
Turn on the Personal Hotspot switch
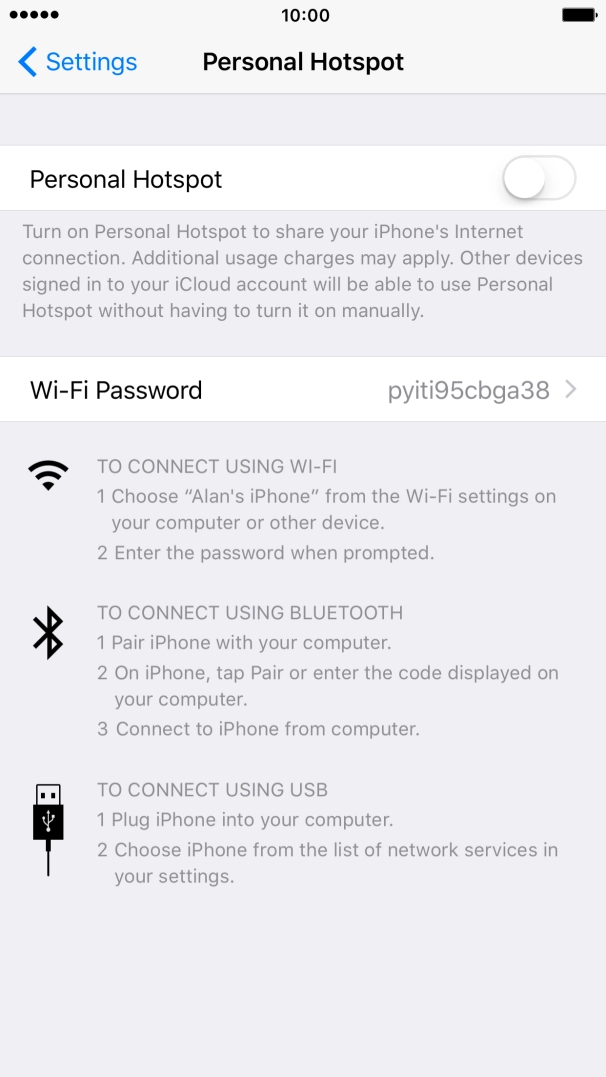coord(539,180)
